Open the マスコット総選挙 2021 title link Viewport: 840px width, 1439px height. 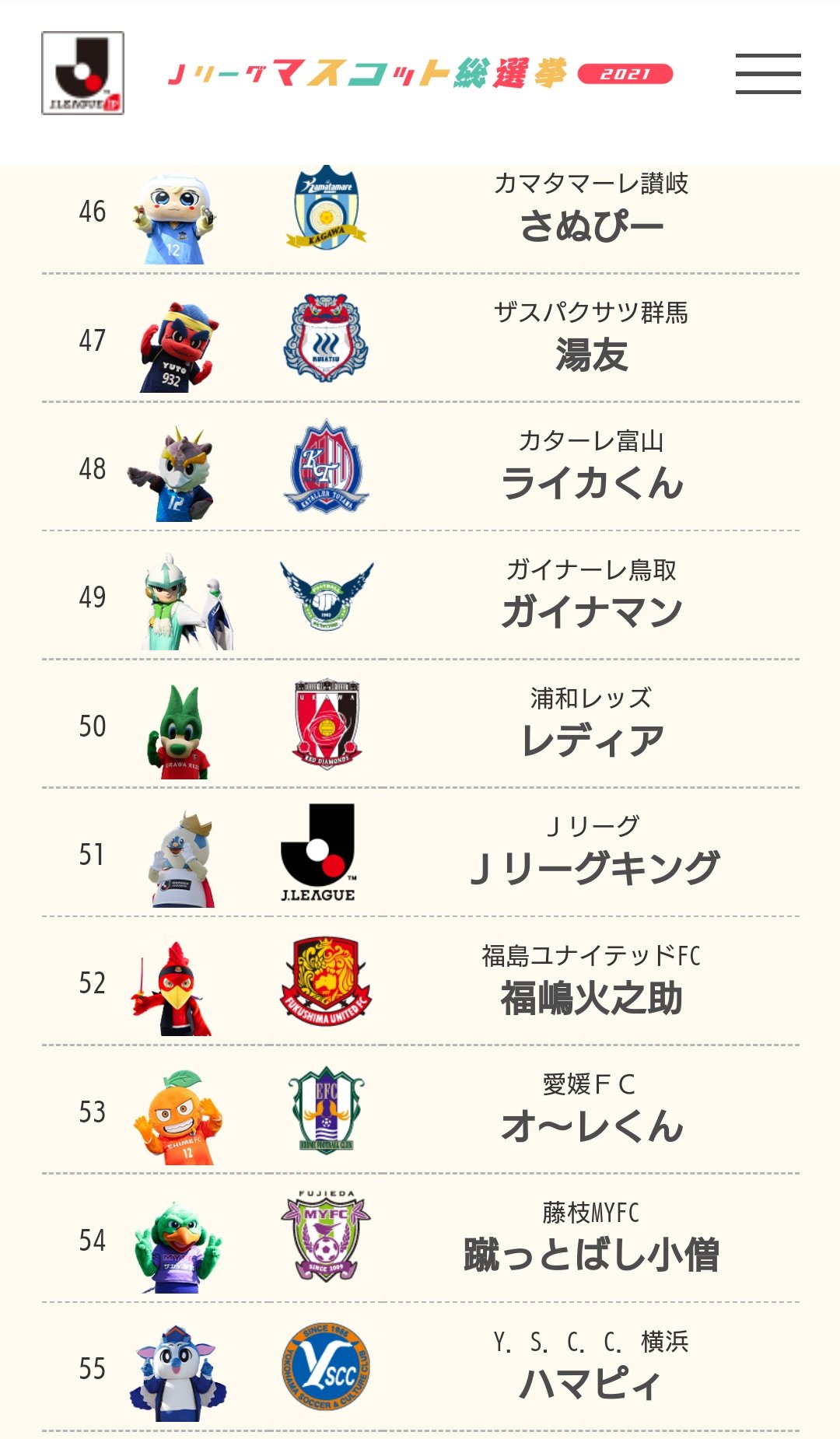click(x=420, y=73)
